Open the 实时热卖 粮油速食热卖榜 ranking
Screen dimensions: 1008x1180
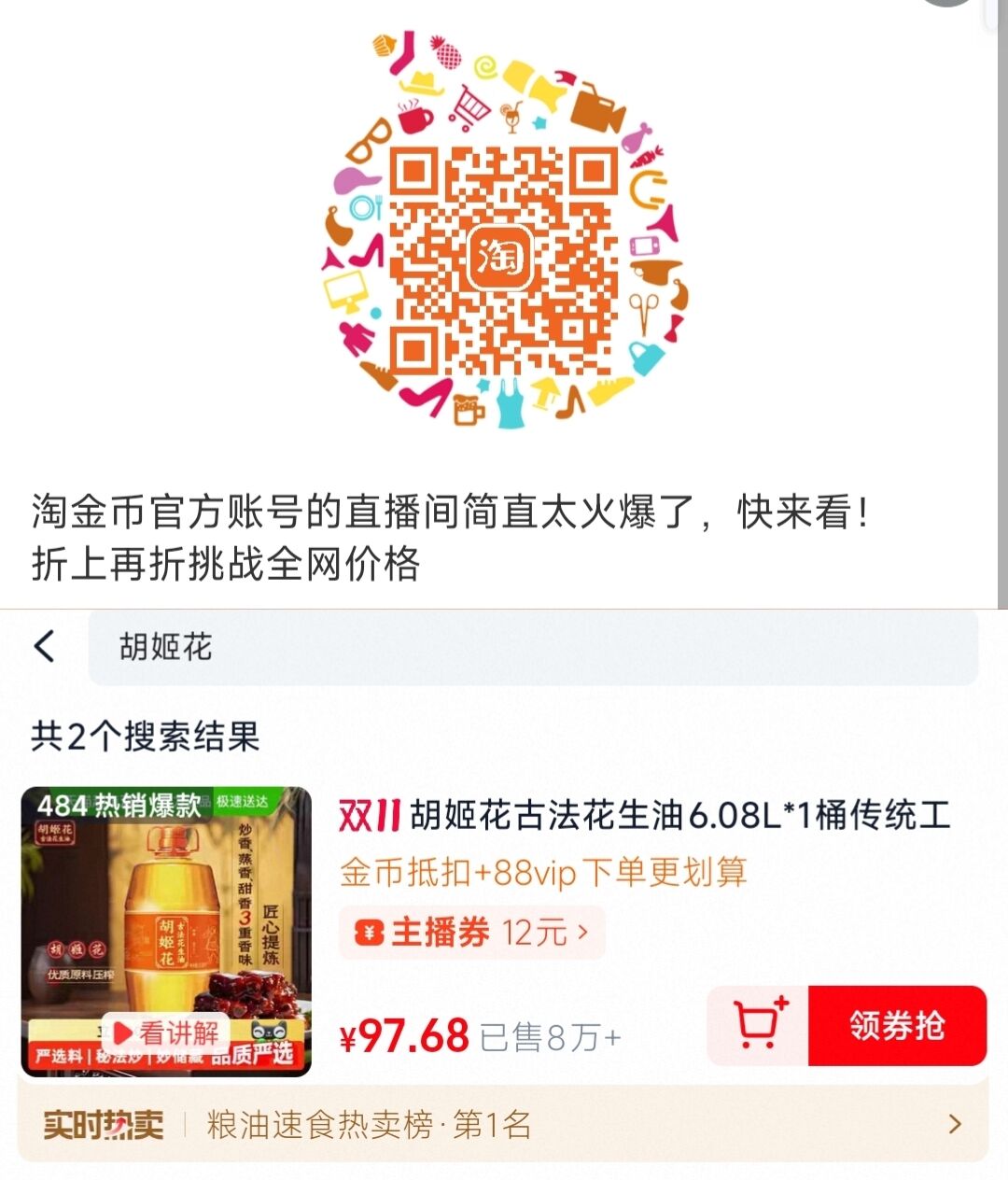point(502,1124)
